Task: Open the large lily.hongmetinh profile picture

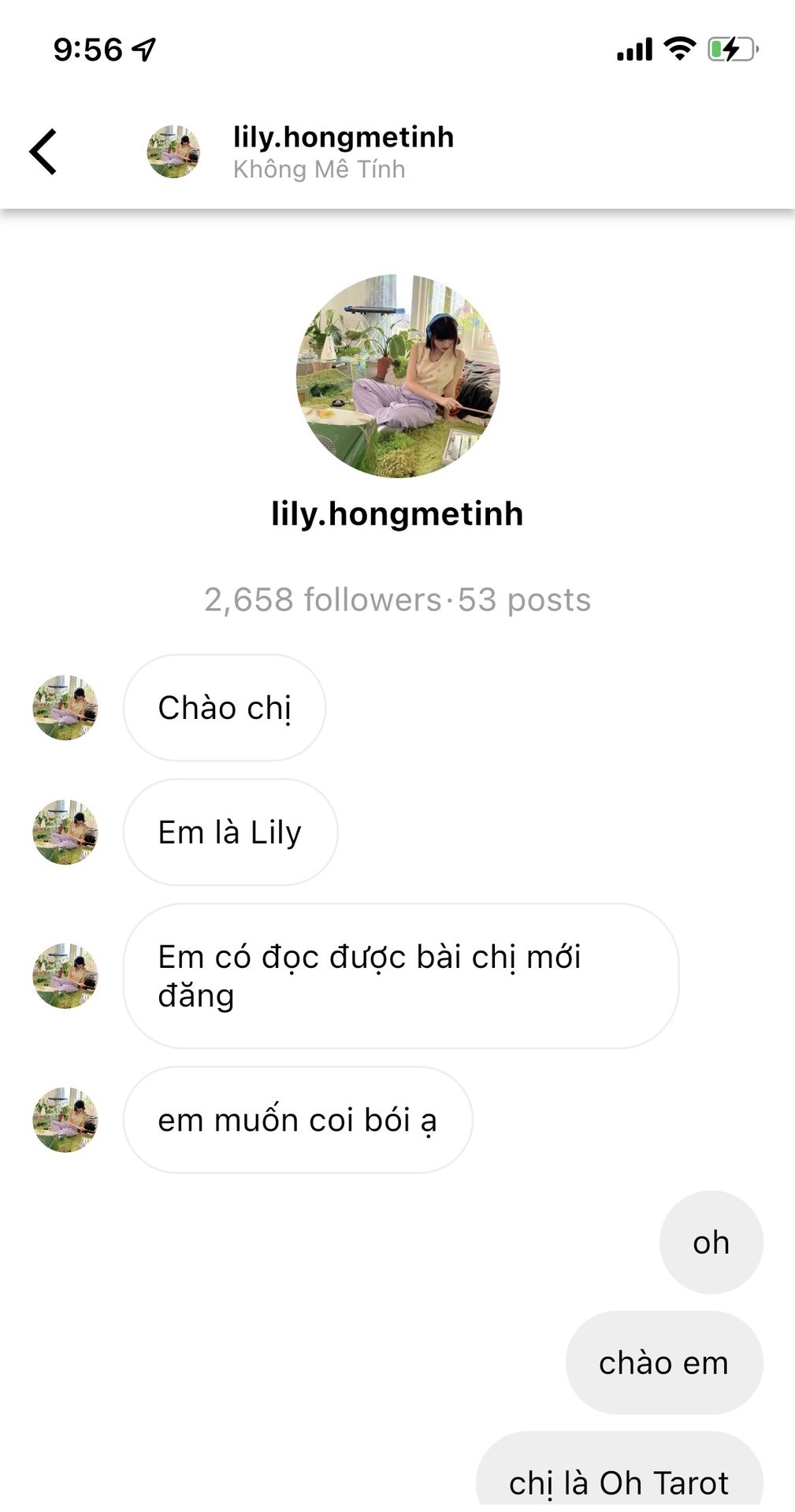Action: 398,376
